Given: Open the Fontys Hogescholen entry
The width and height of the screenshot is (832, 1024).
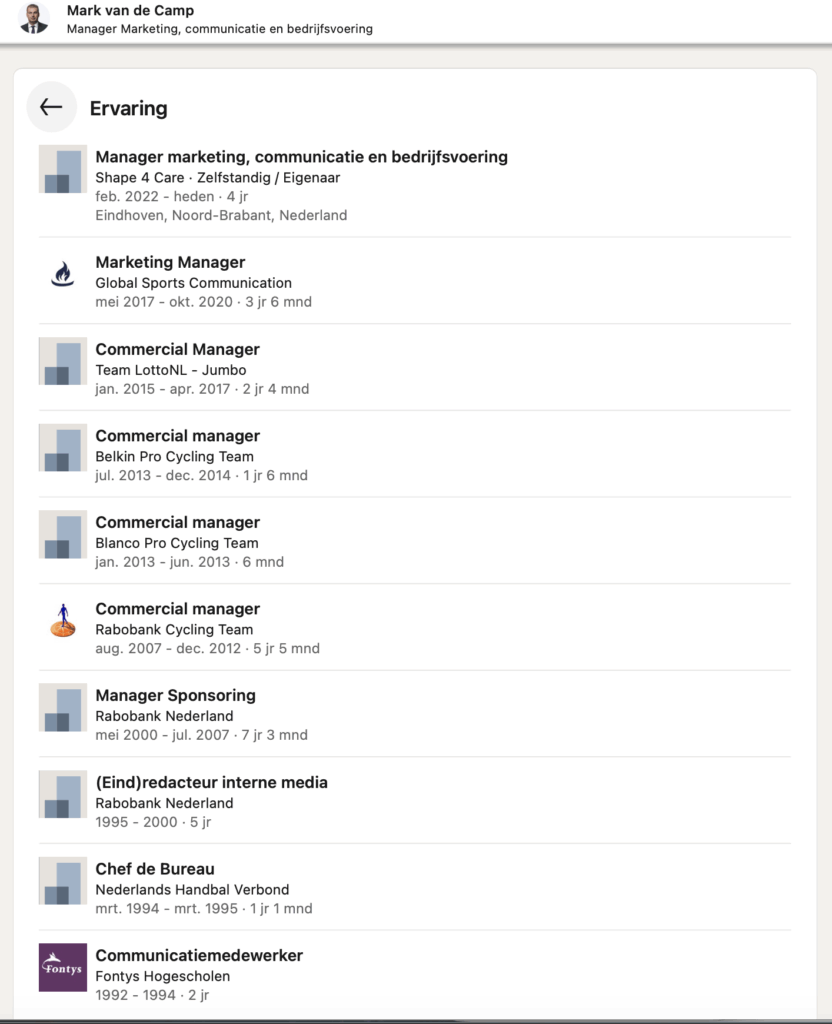Looking at the screenshot, I should (x=199, y=956).
